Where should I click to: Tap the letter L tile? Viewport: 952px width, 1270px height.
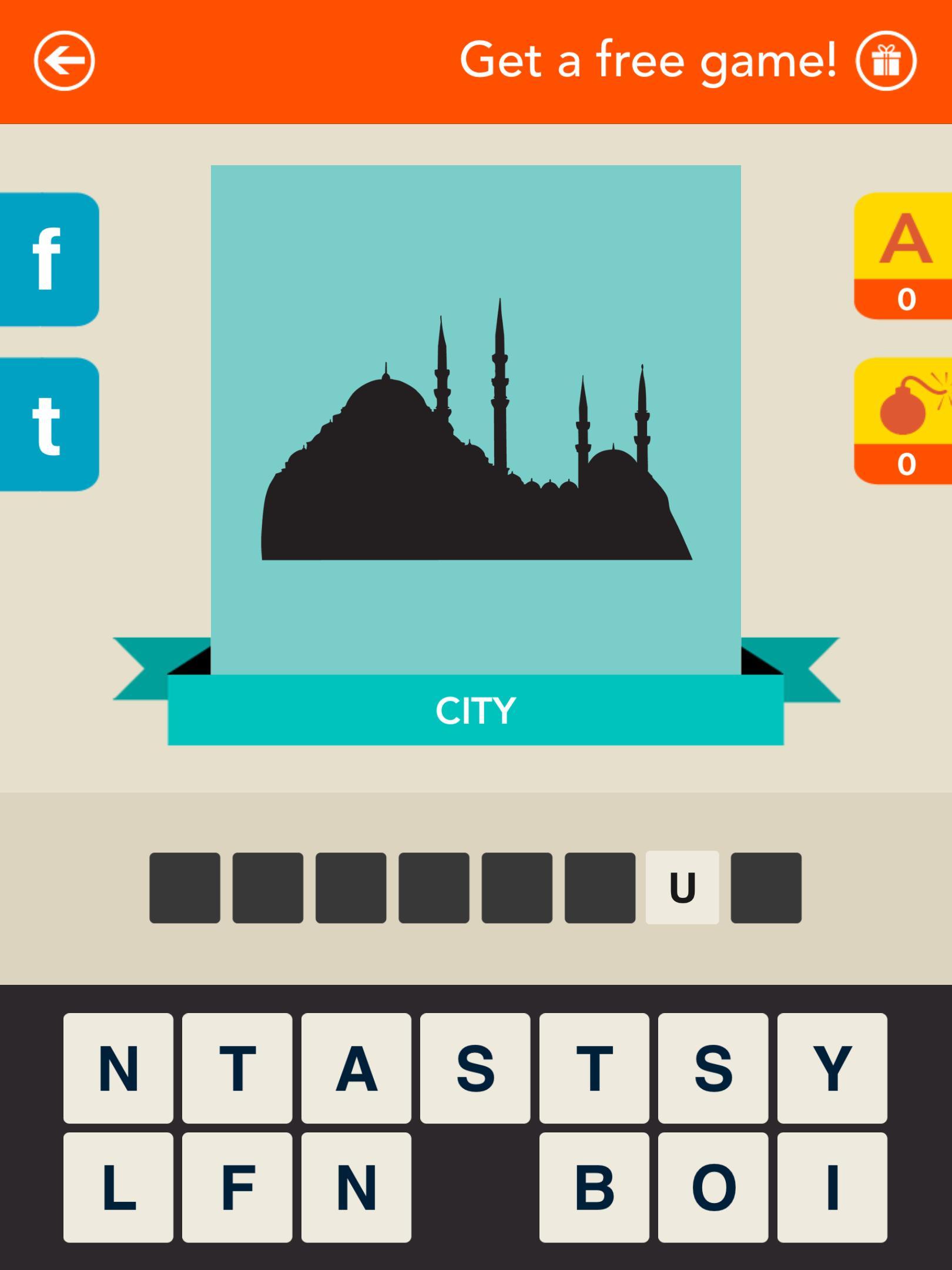(118, 1188)
